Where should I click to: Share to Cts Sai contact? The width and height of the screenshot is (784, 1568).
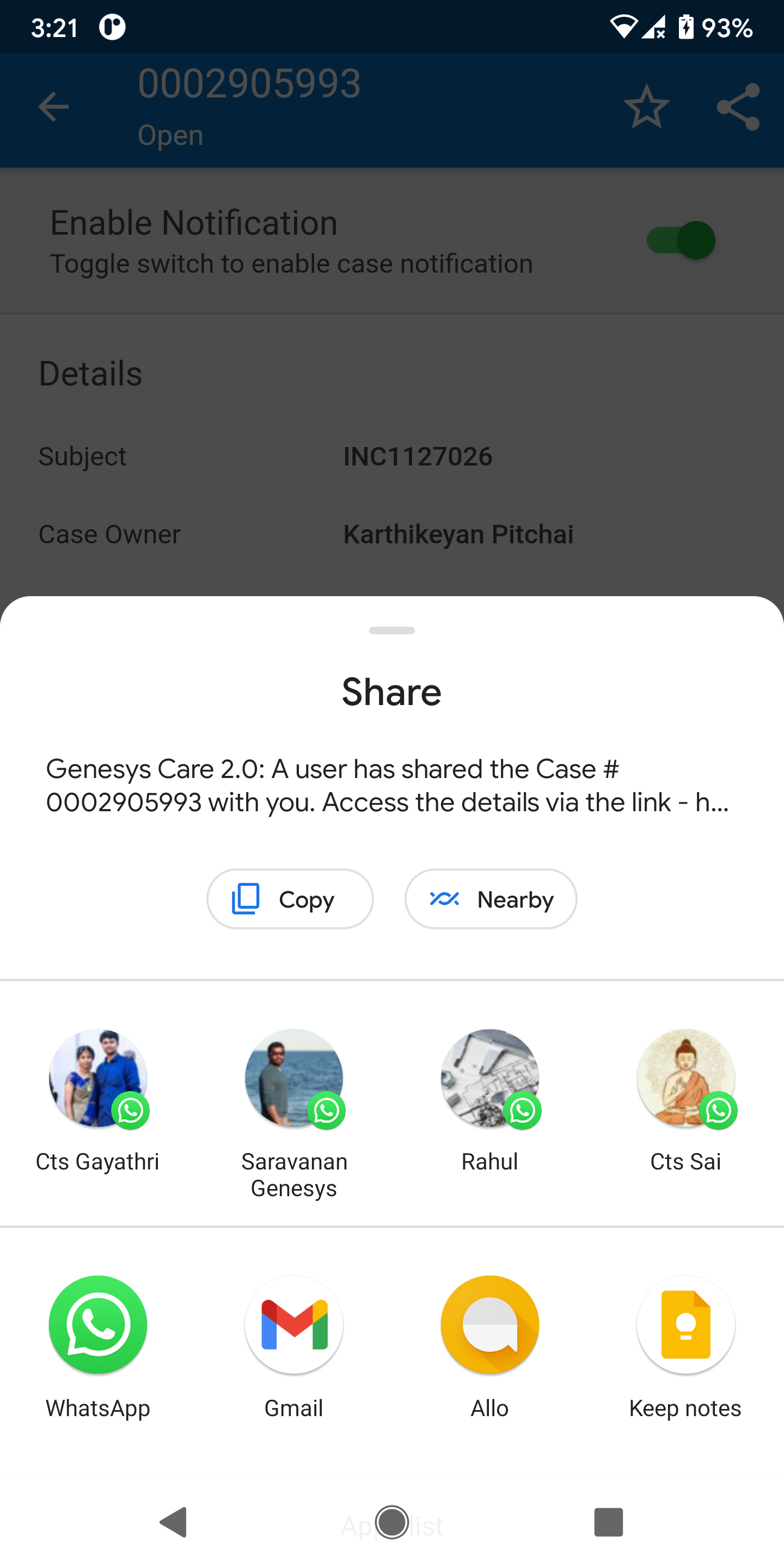(685, 1079)
